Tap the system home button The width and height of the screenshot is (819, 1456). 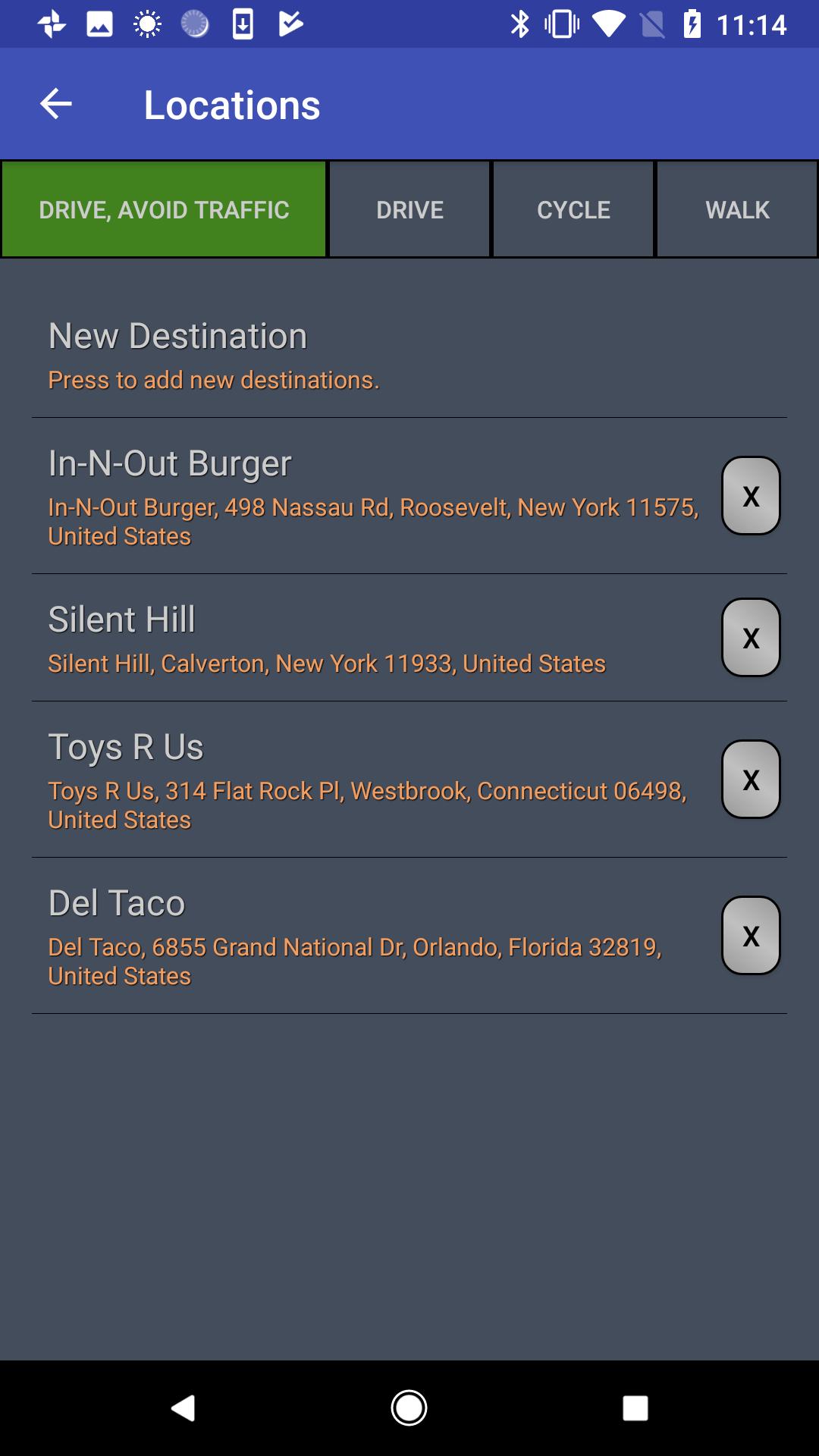(409, 1408)
